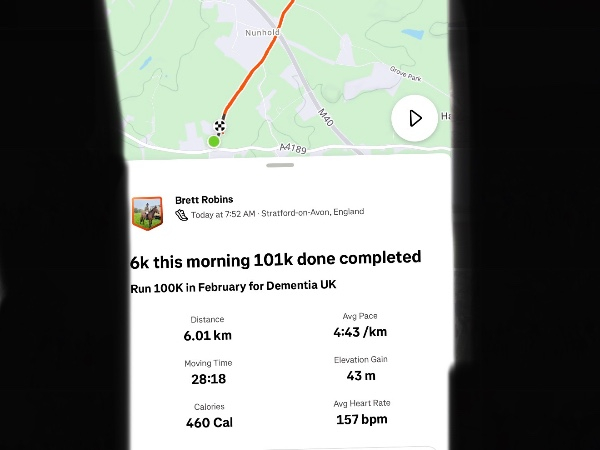
Task: Tap the activity sheet's drag handle
Action: click(x=281, y=165)
